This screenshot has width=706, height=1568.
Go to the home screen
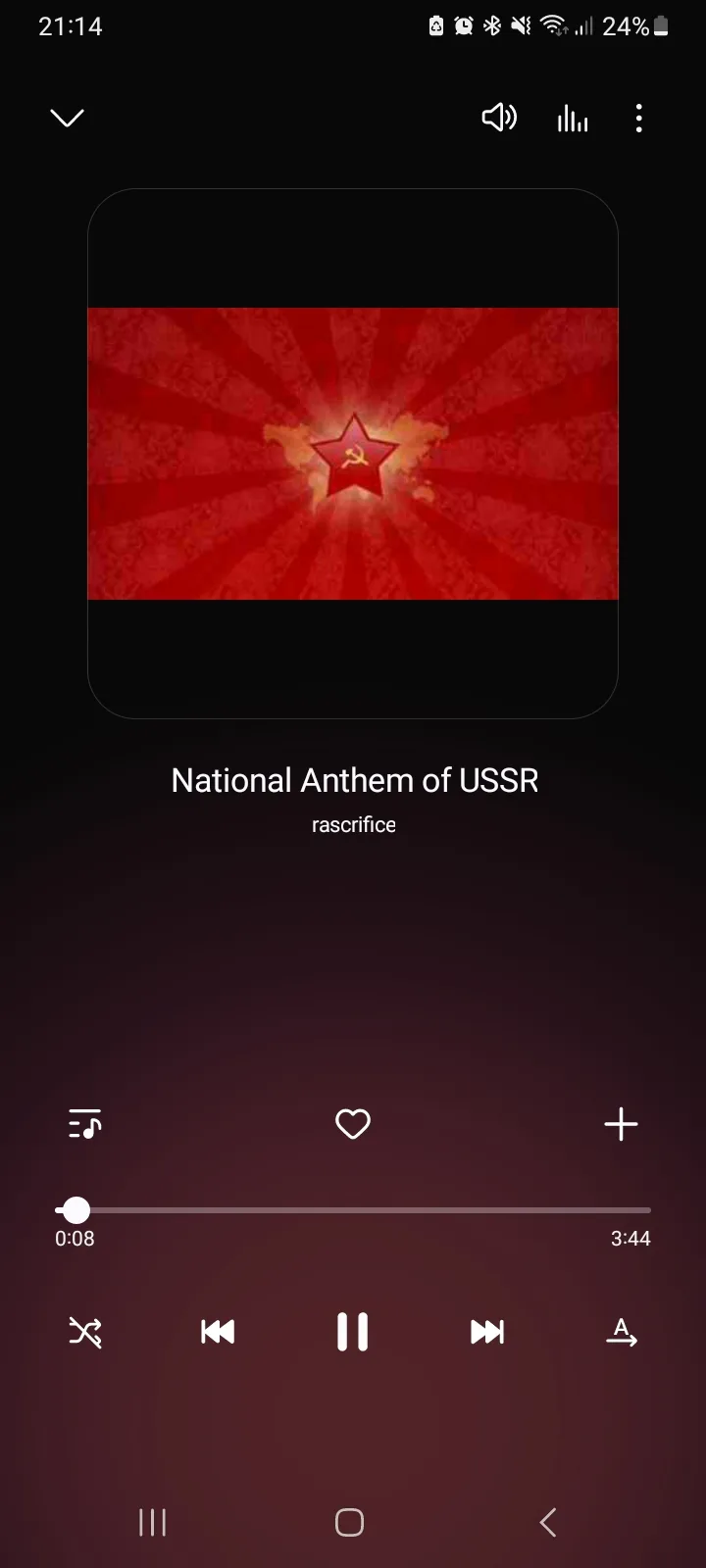350,1522
